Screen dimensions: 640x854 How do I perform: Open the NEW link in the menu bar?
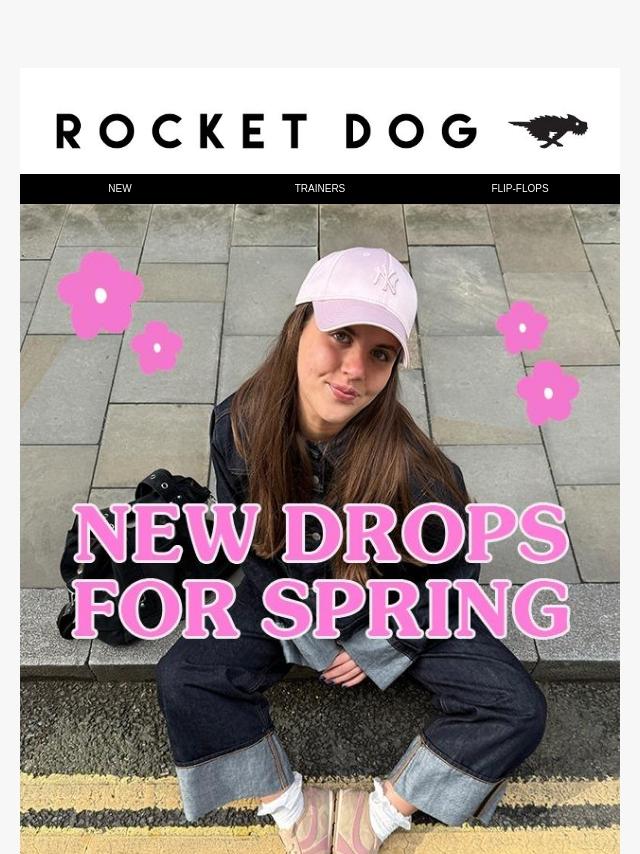[120, 188]
